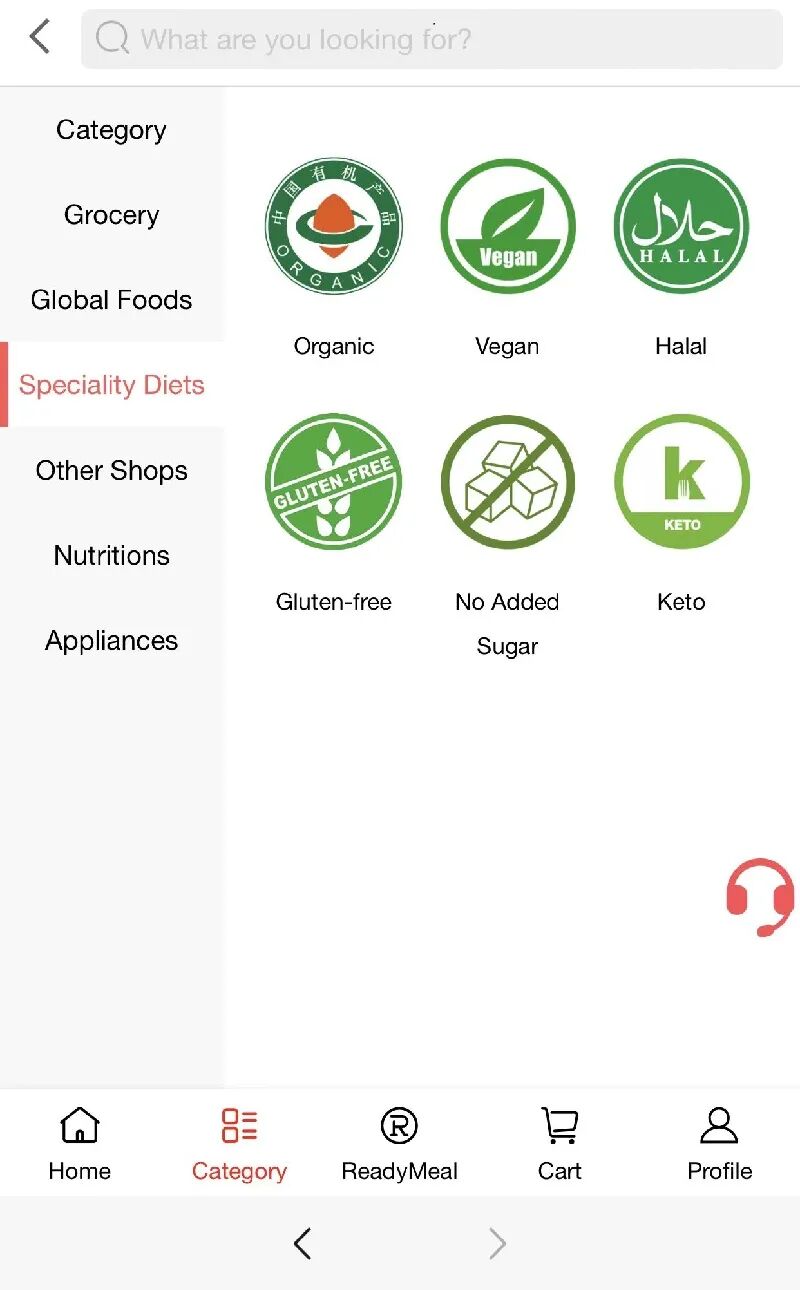
Task: Go to the Cart tab
Action: click(559, 1143)
